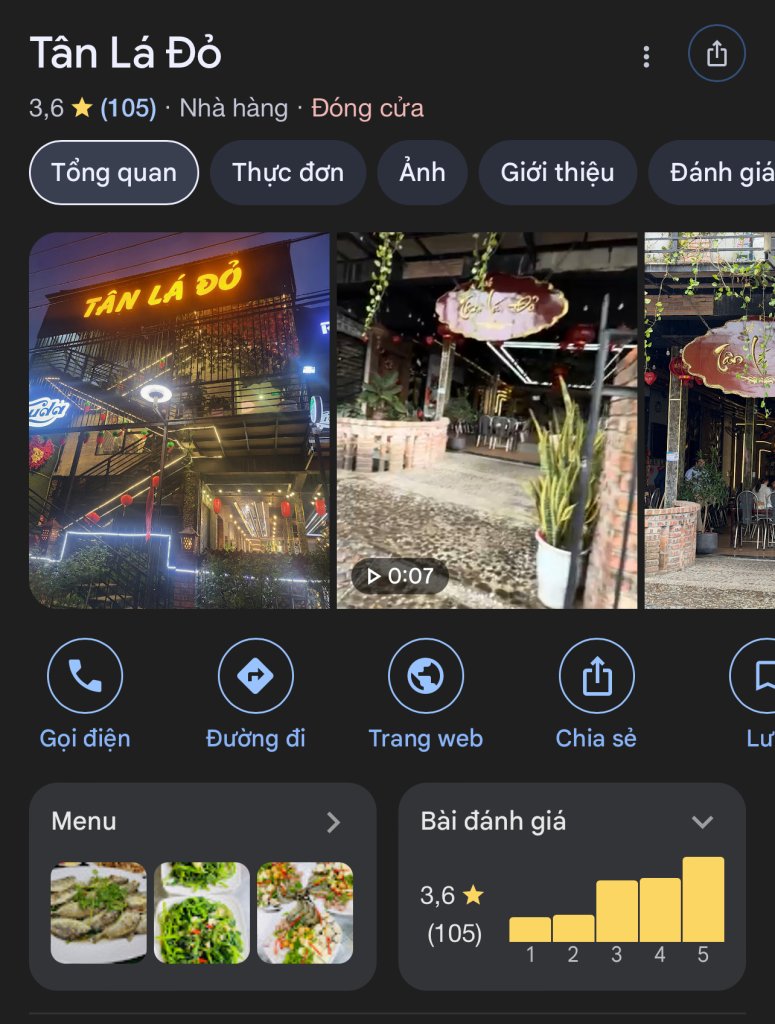The height and width of the screenshot is (1024, 775).
Task: Open the Giới thiệu tab
Action: coord(557,172)
